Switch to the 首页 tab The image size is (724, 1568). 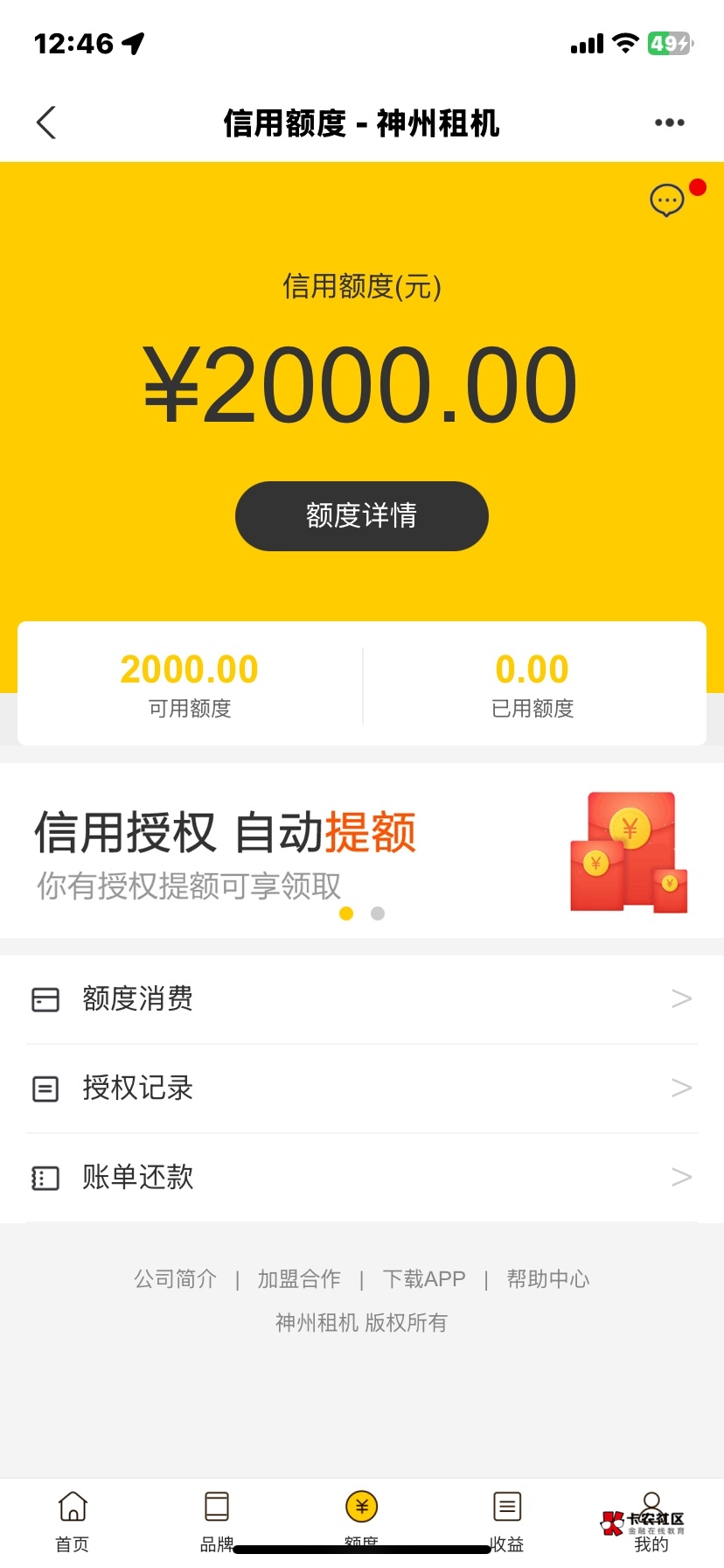click(73, 1522)
